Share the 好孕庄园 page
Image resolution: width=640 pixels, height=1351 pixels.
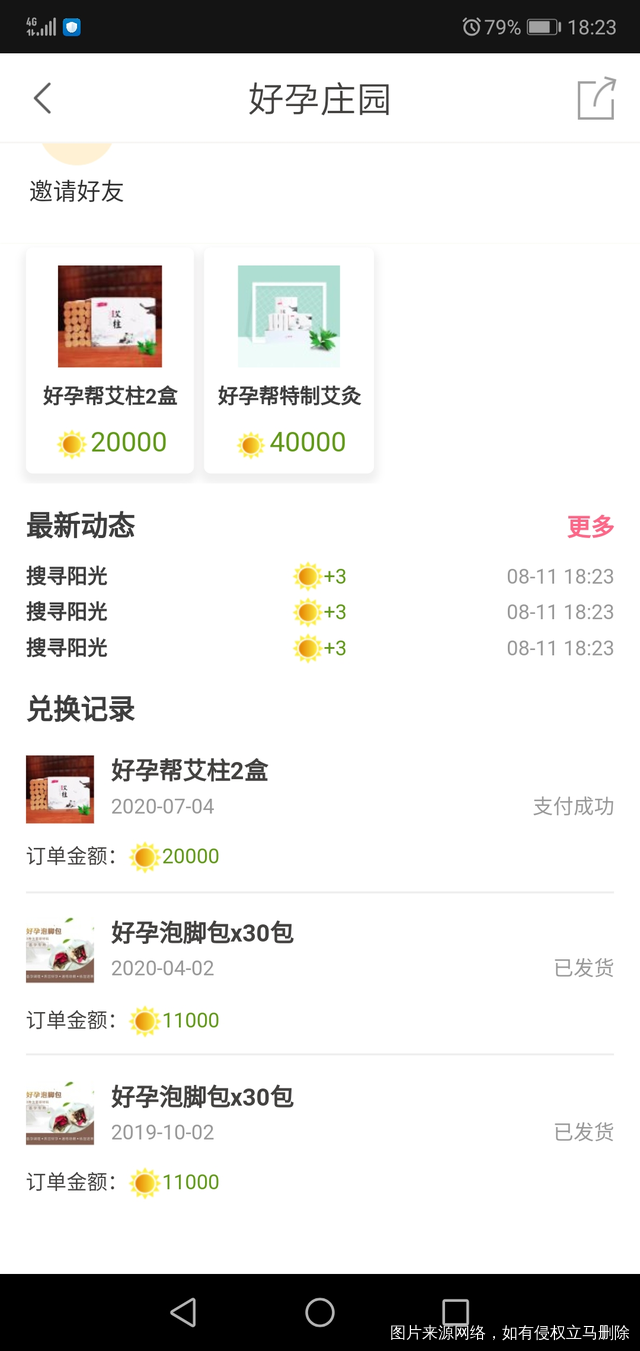pos(596,99)
